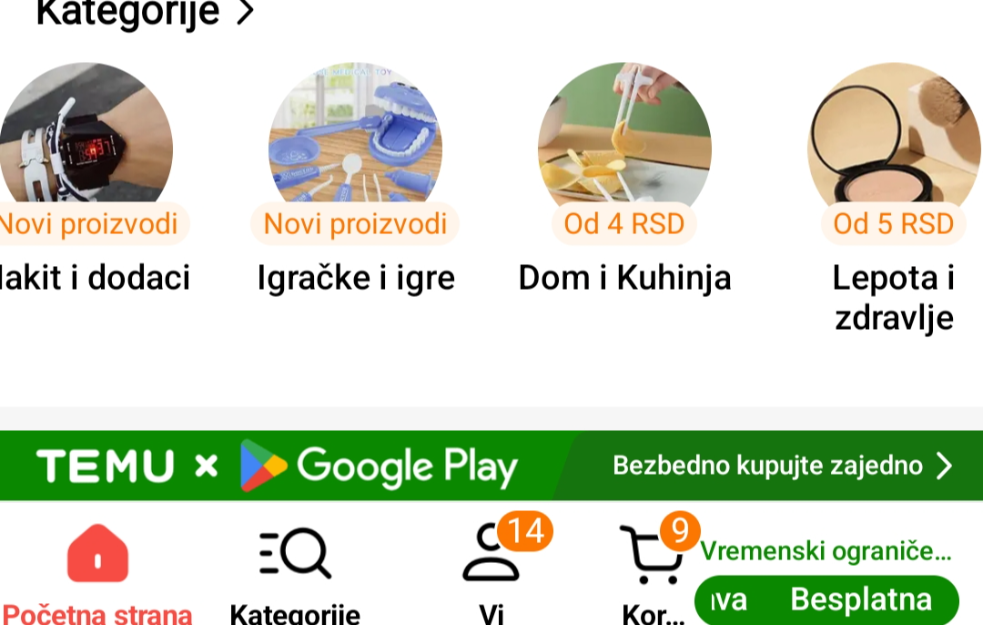
Task: Open the Temu x Google Play banner
Action: click(491, 465)
